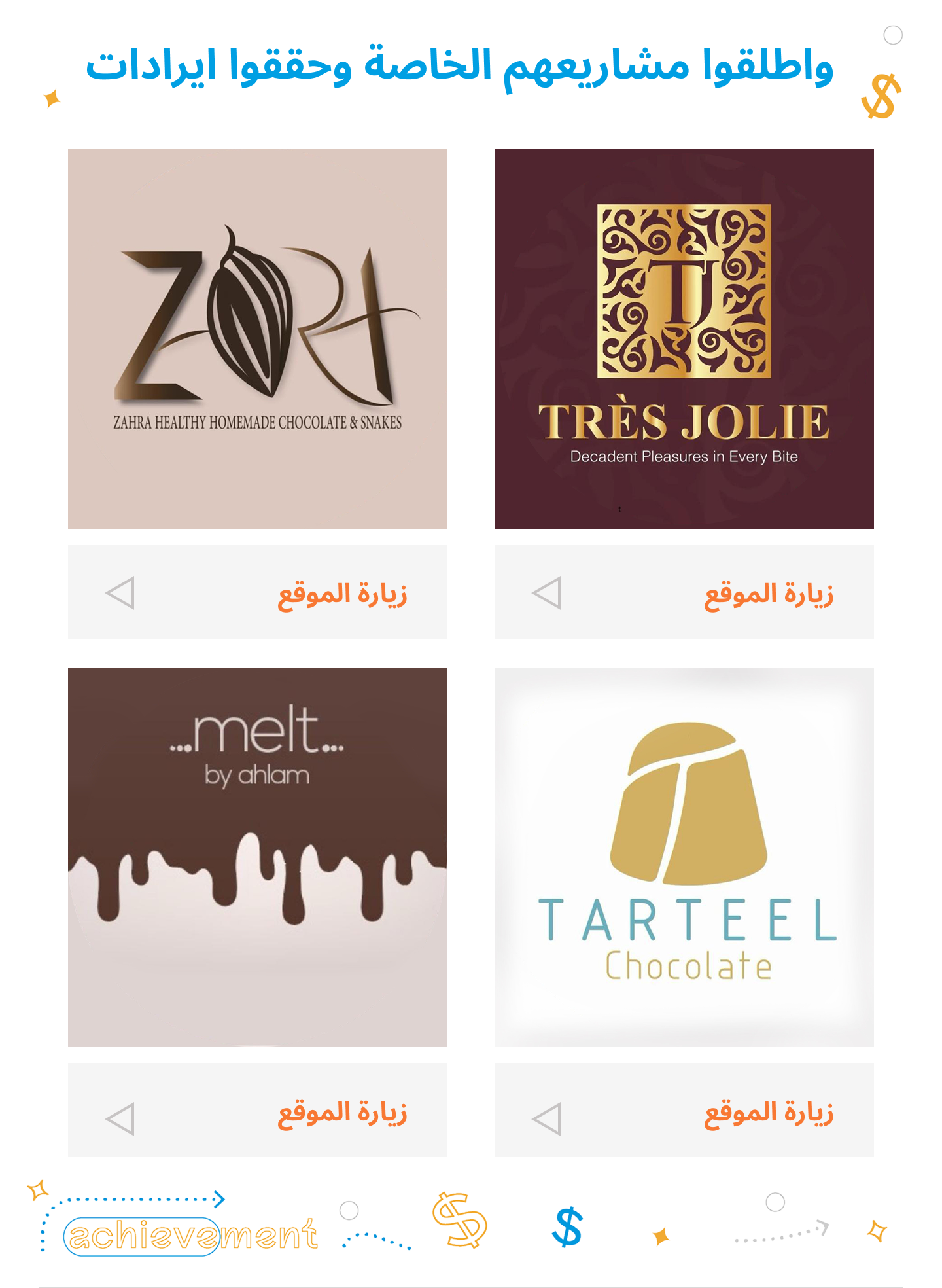Open the Zahra Healthy Homemade Chocolate card

pyautogui.click(x=257, y=339)
